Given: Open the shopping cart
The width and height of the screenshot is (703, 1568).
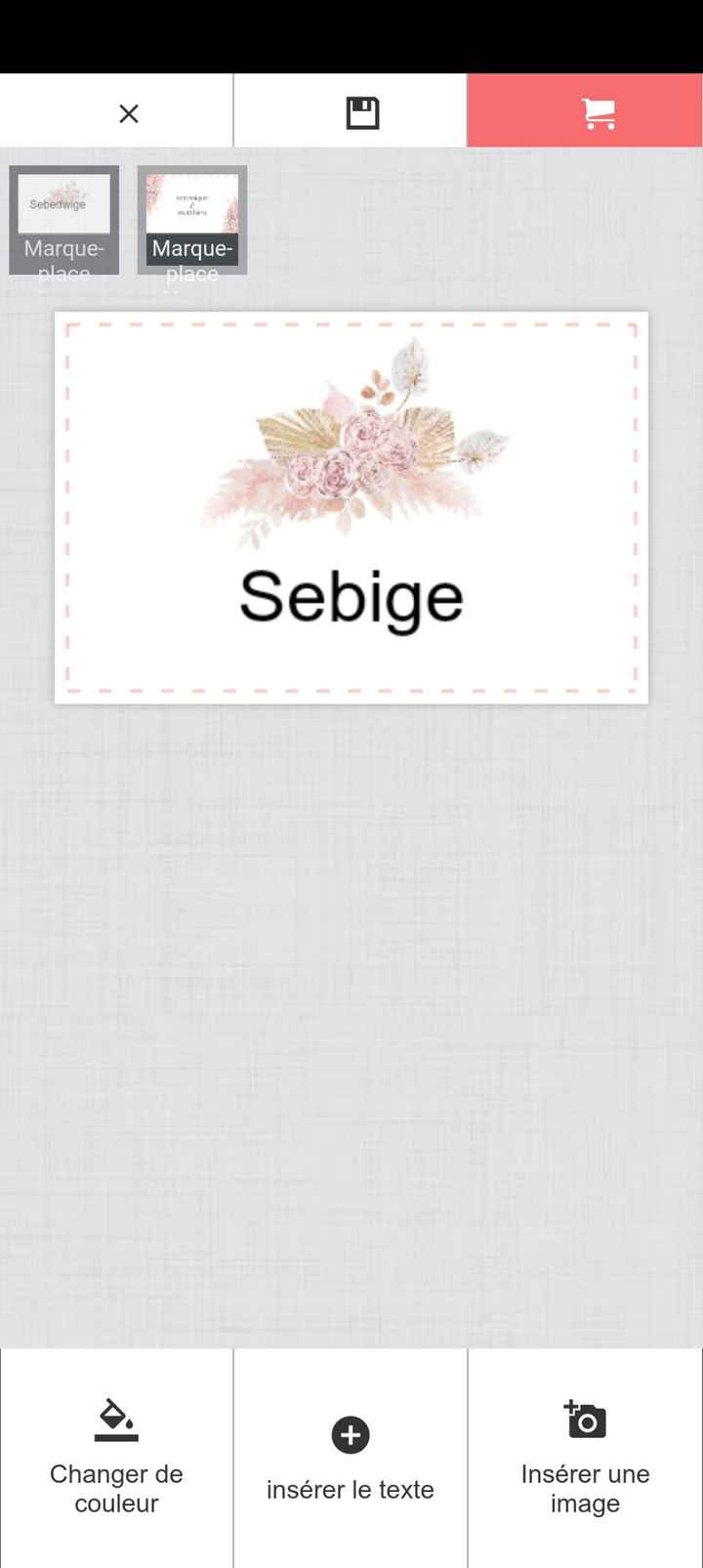Looking at the screenshot, I should [598, 113].
